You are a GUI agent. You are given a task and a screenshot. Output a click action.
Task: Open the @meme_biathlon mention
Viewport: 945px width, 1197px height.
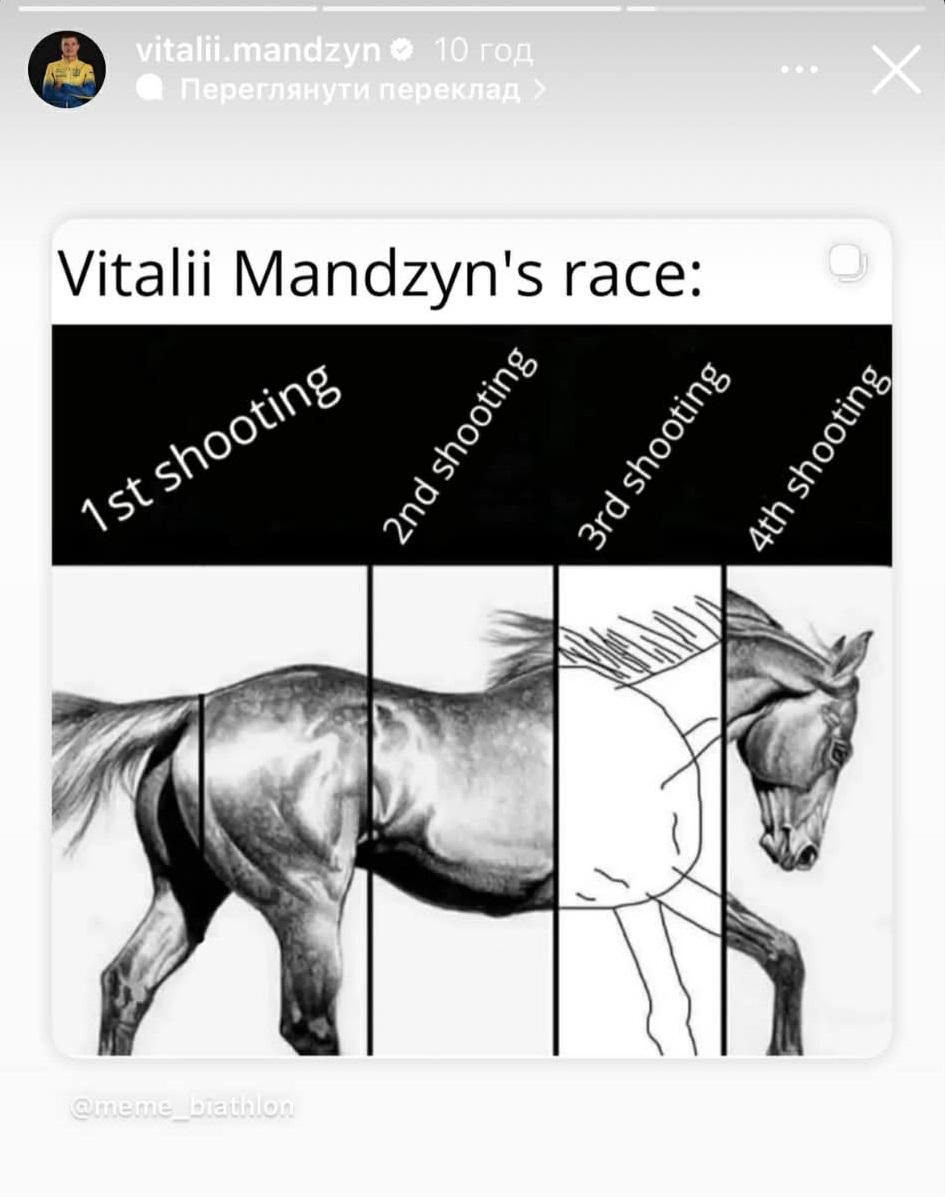click(x=183, y=1107)
